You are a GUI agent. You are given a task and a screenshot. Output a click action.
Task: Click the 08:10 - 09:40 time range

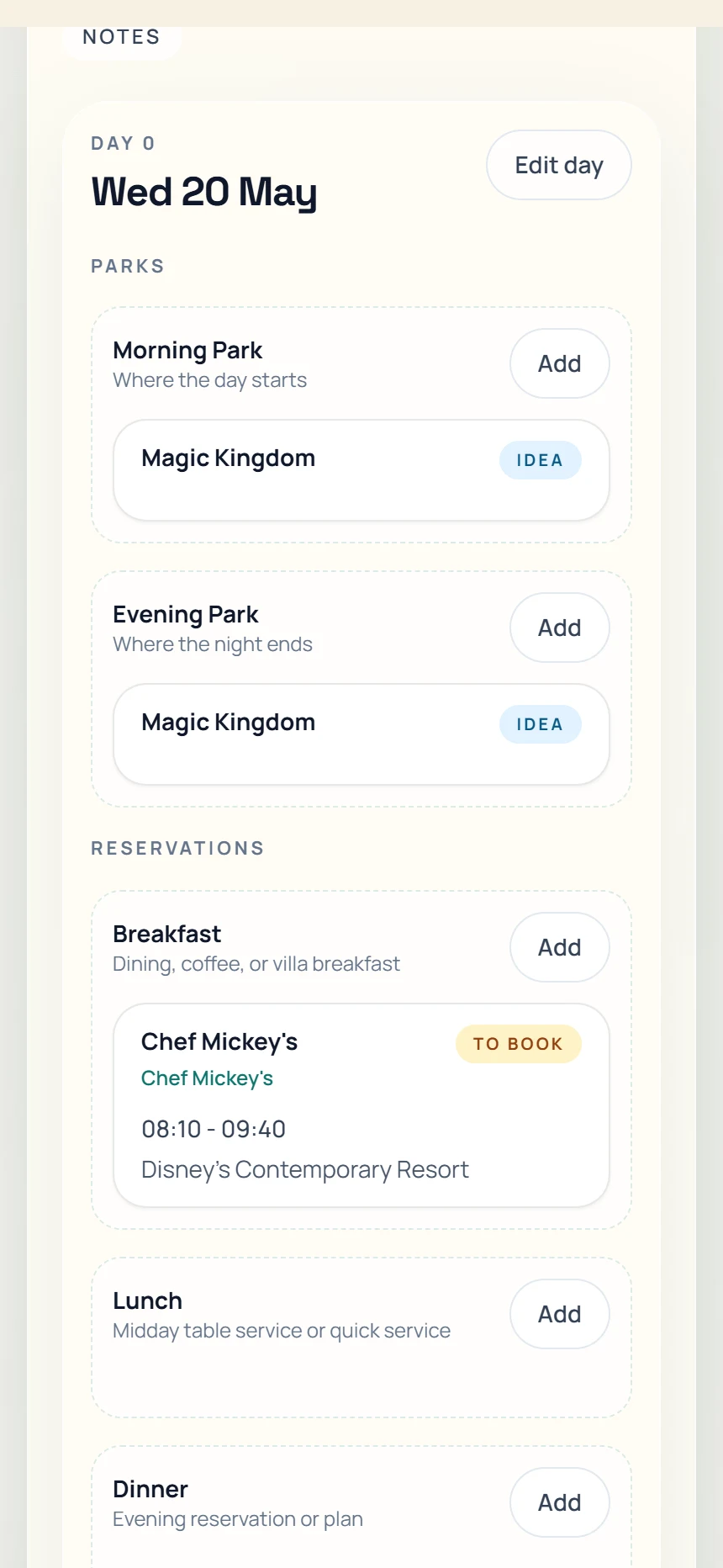point(214,1129)
